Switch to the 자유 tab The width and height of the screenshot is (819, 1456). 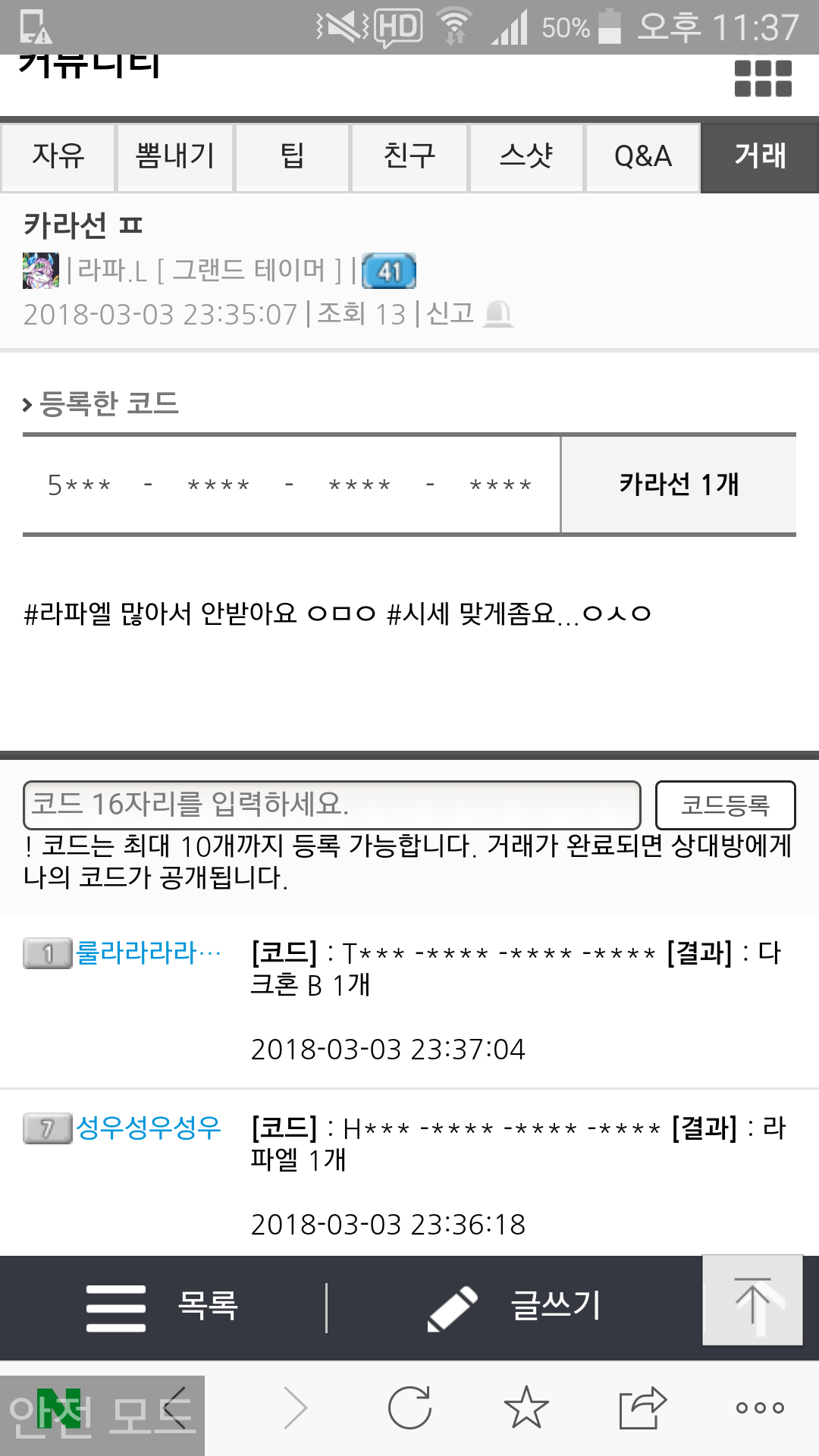58,157
